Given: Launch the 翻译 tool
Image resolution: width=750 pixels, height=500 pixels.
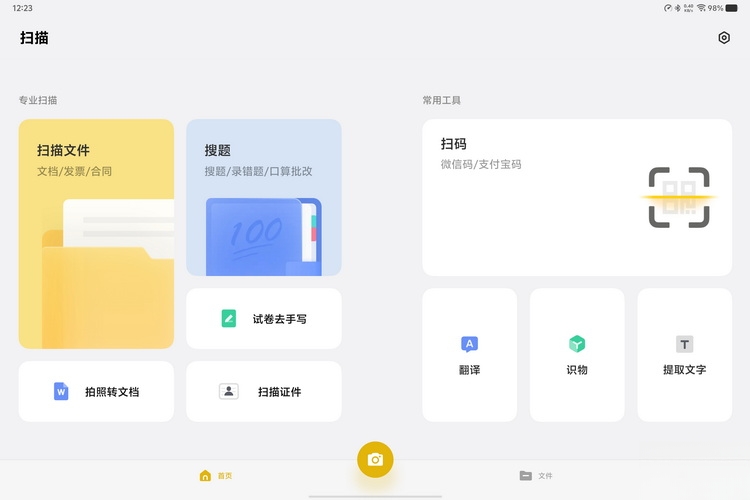Looking at the screenshot, I should (470, 355).
